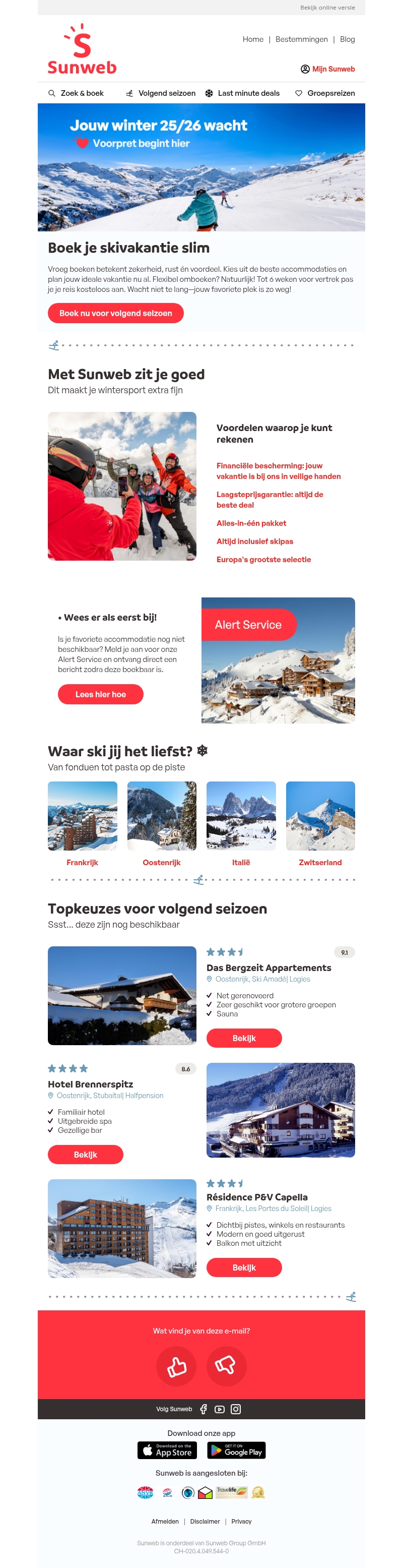This screenshot has height=1568, width=403.
Task: Open Groepsreizen
Action: pyautogui.click(x=325, y=94)
